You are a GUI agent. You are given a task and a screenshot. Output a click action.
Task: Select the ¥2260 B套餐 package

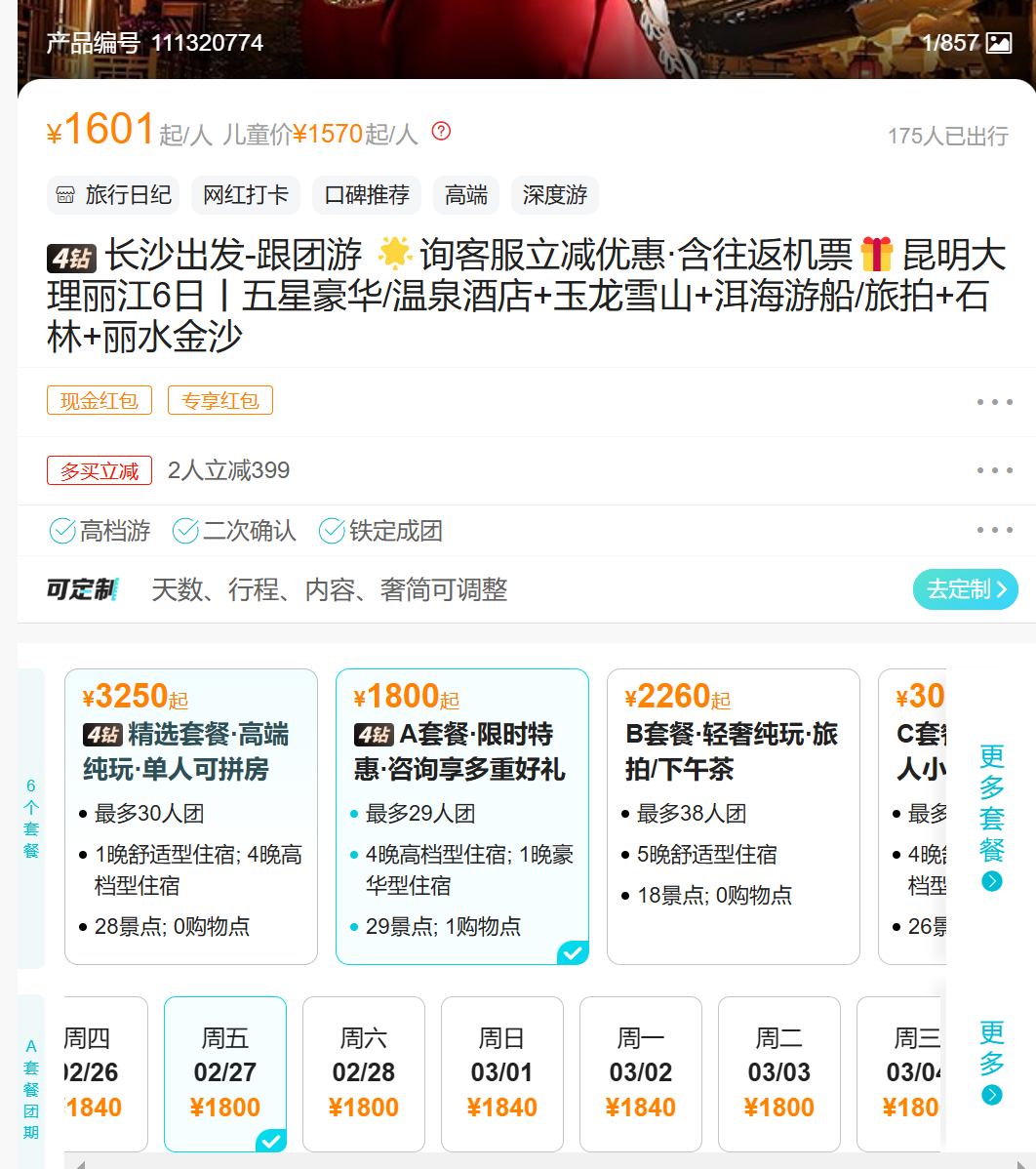tap(733, 816)
